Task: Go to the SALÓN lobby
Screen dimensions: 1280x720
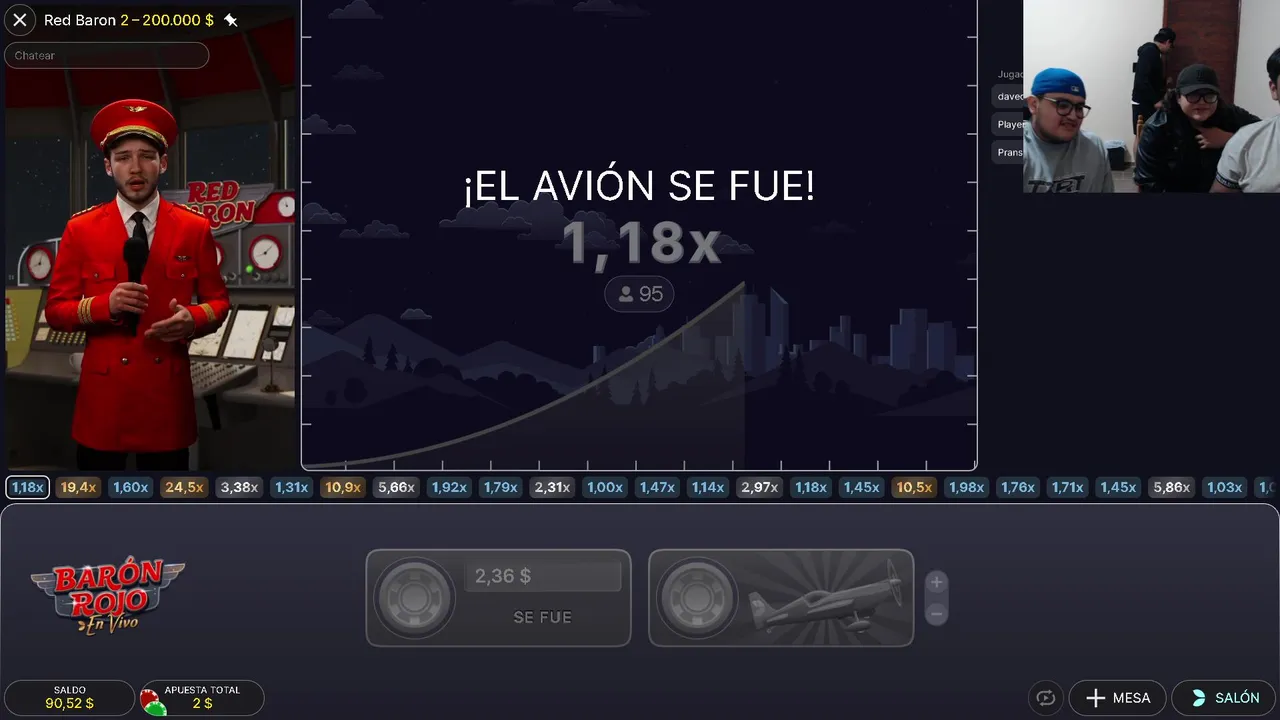Action: (x=1225, y=698)
